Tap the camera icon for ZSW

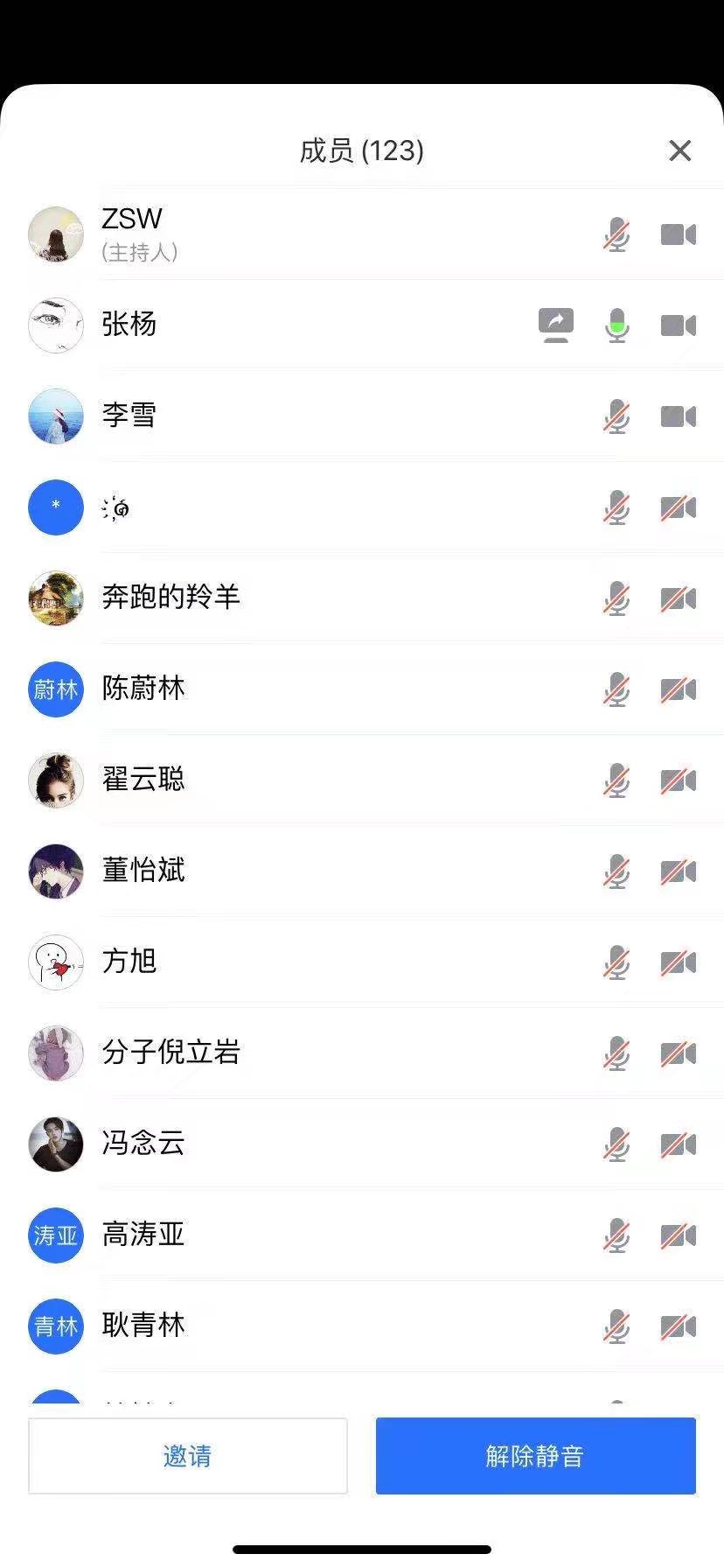(x=678, y=234)
